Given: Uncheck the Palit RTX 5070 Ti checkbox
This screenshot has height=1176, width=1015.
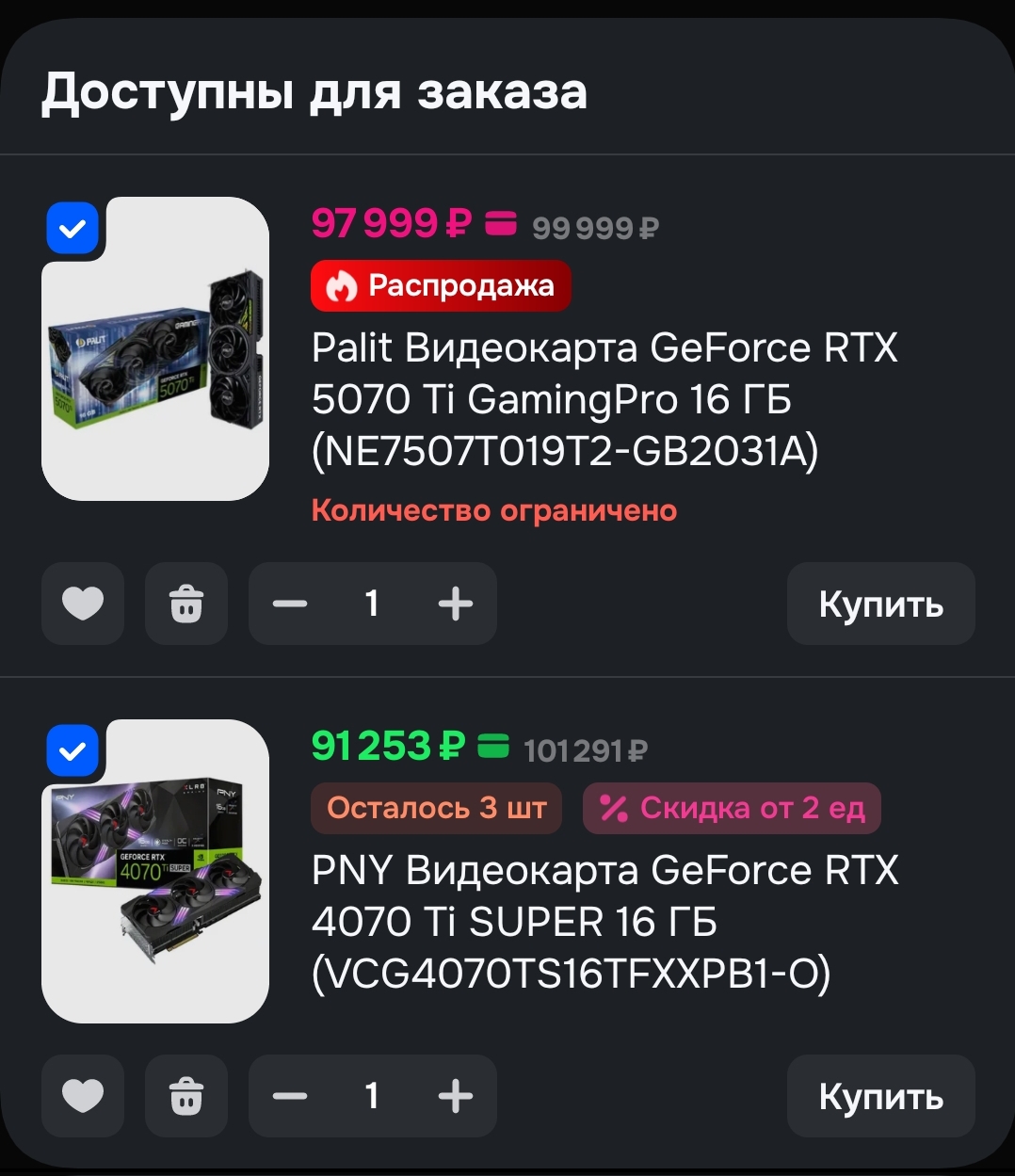Looking at the screenshot, I should tap(72, 228).
